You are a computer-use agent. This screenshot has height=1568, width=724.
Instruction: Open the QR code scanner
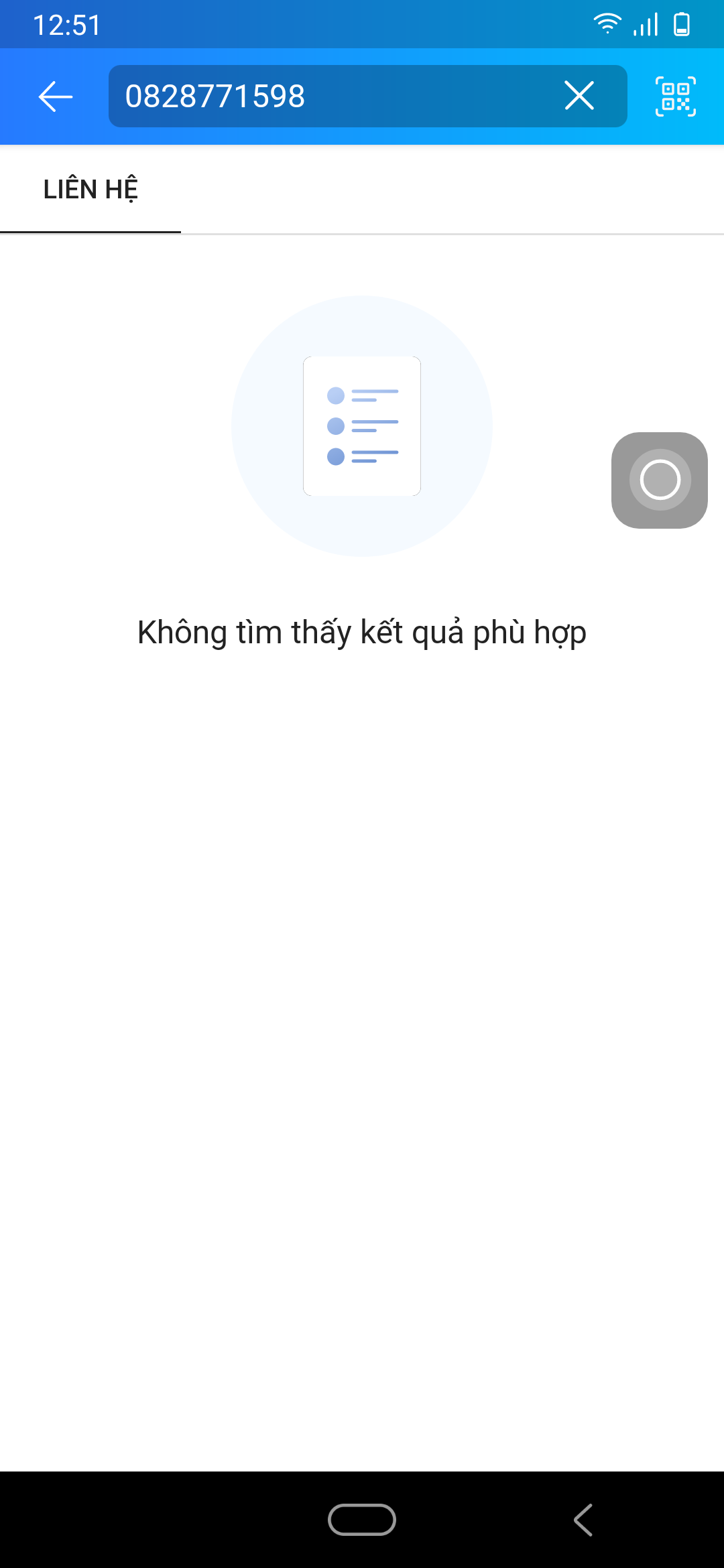[675, 96]
